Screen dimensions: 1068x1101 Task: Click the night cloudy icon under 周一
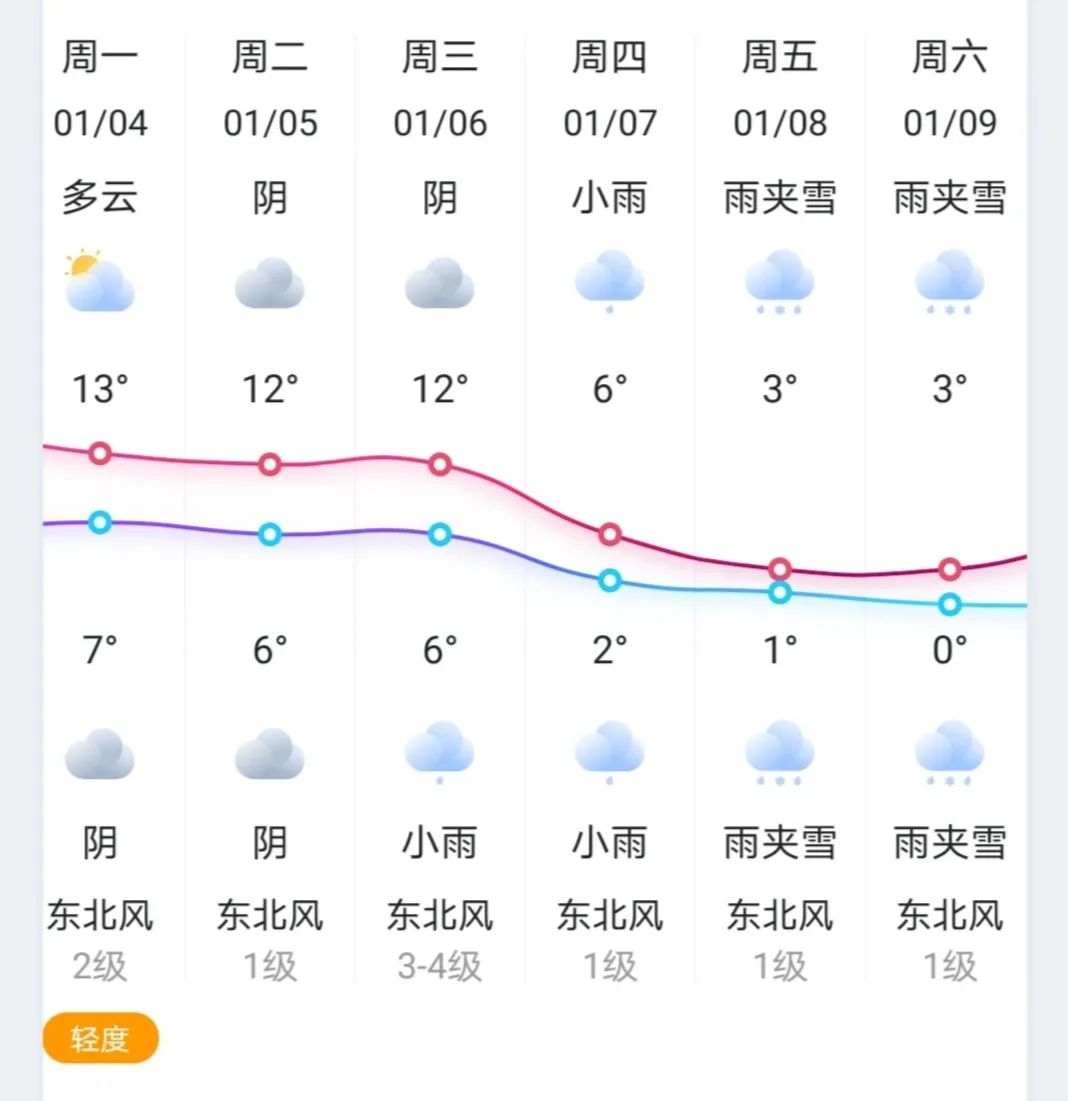coord(99,753)
